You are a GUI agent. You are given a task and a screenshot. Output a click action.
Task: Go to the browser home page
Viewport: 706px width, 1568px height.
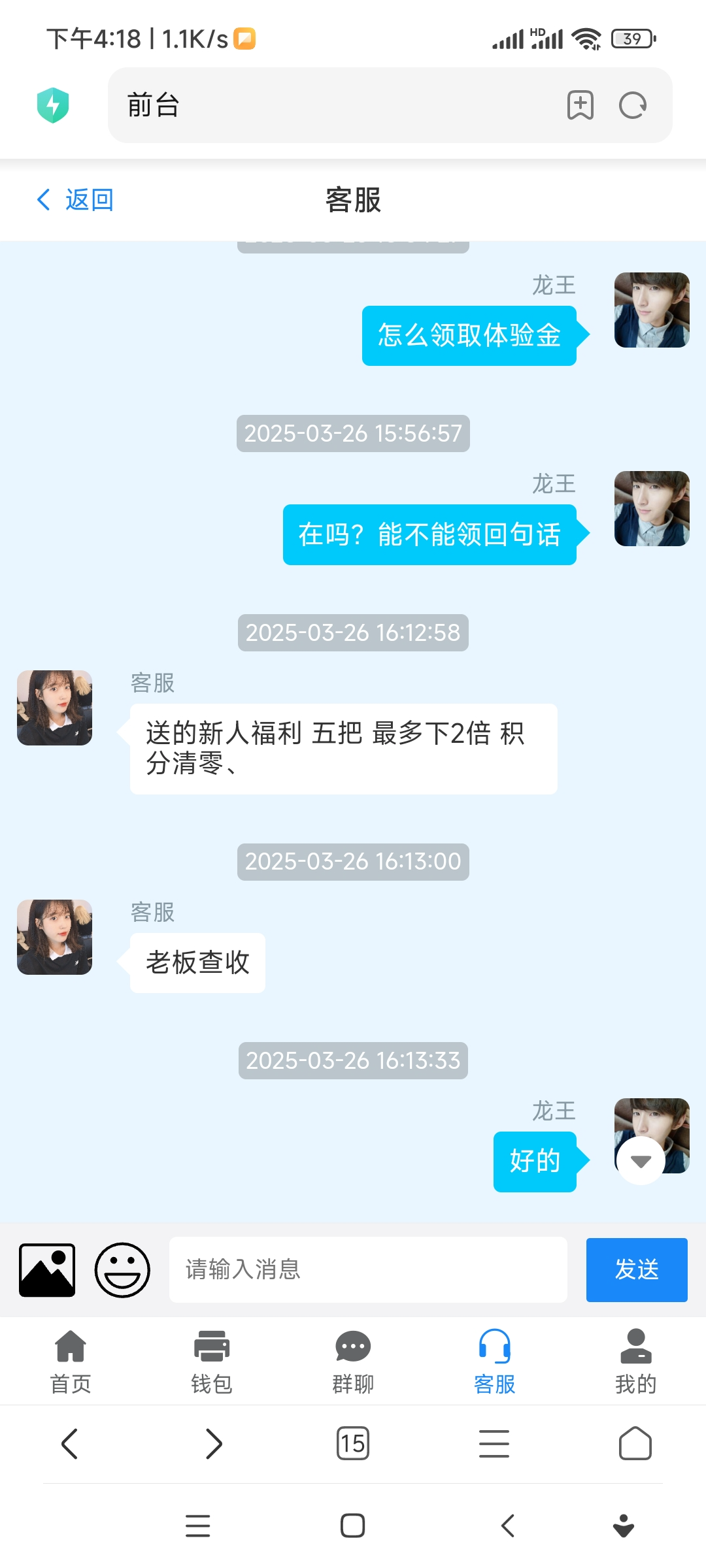coord(635,1443)
